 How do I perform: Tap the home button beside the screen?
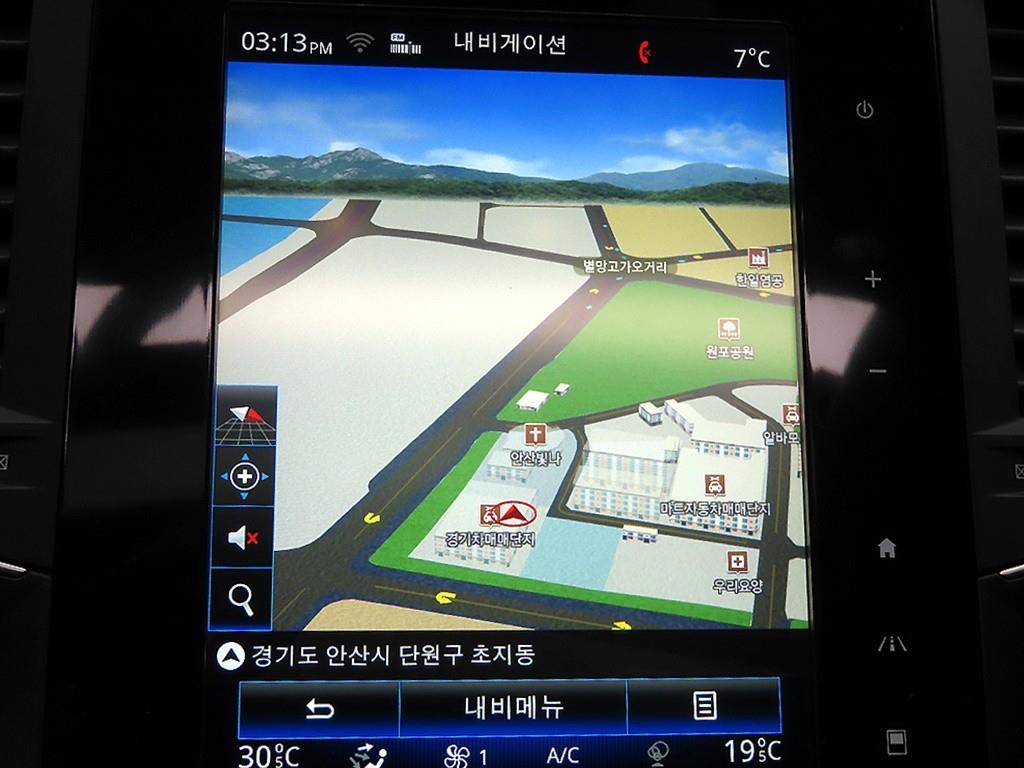(x=886, y=548)
